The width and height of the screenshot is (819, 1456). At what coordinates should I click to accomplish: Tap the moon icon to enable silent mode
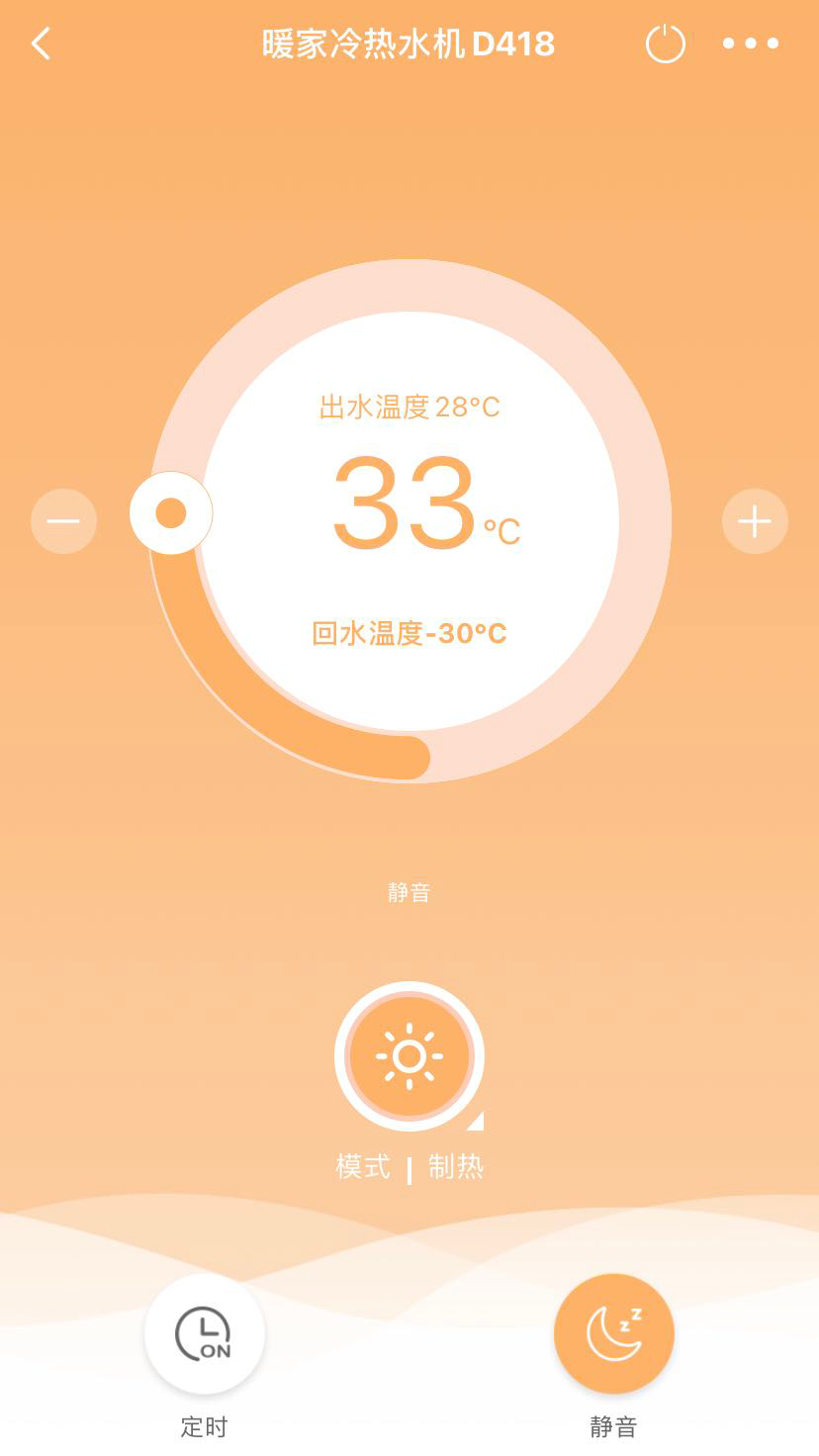613,1333
